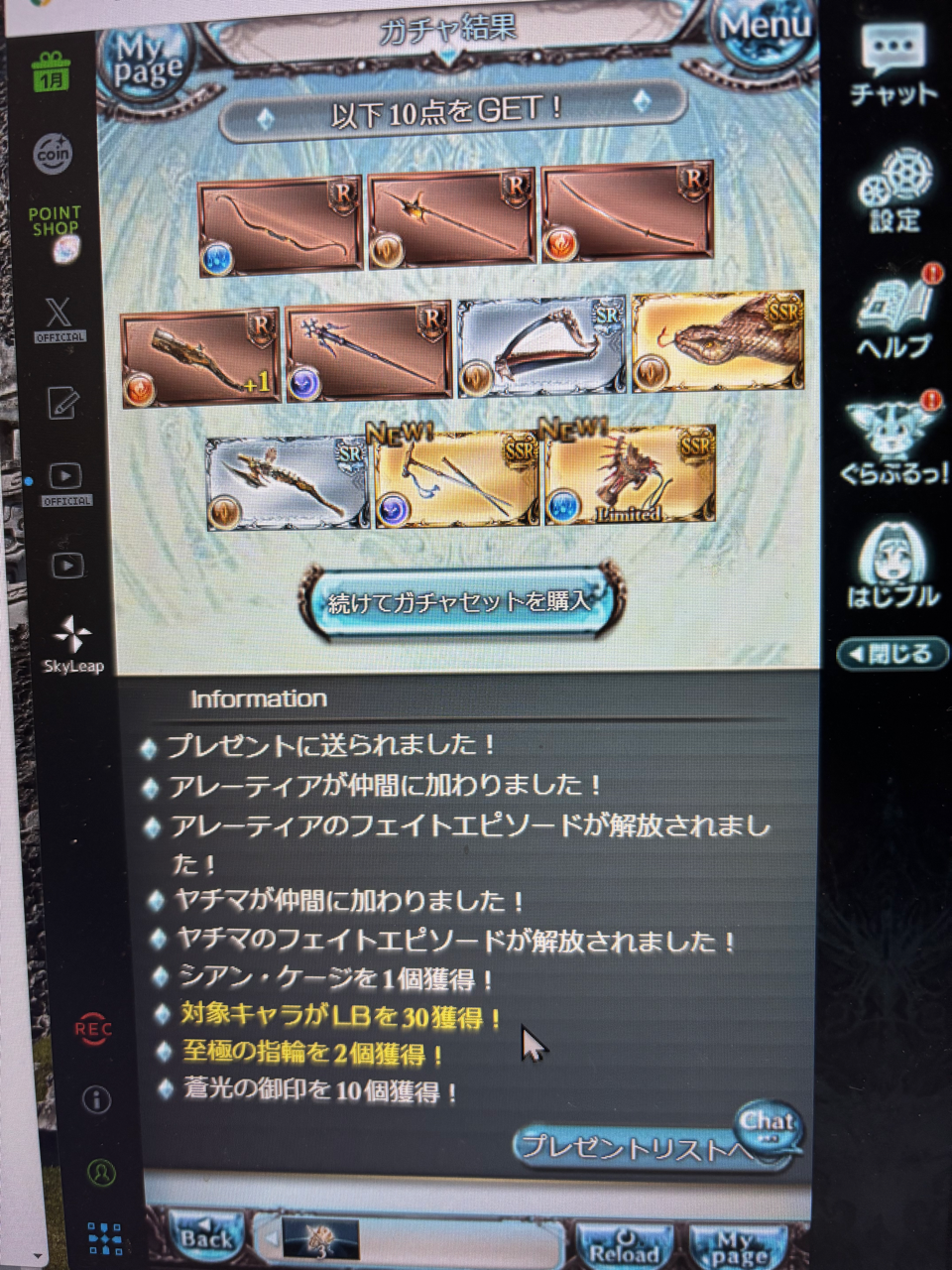This screenshot has height=1270, width=952.
Task: Go to My page from top corner
Action: 149,62
